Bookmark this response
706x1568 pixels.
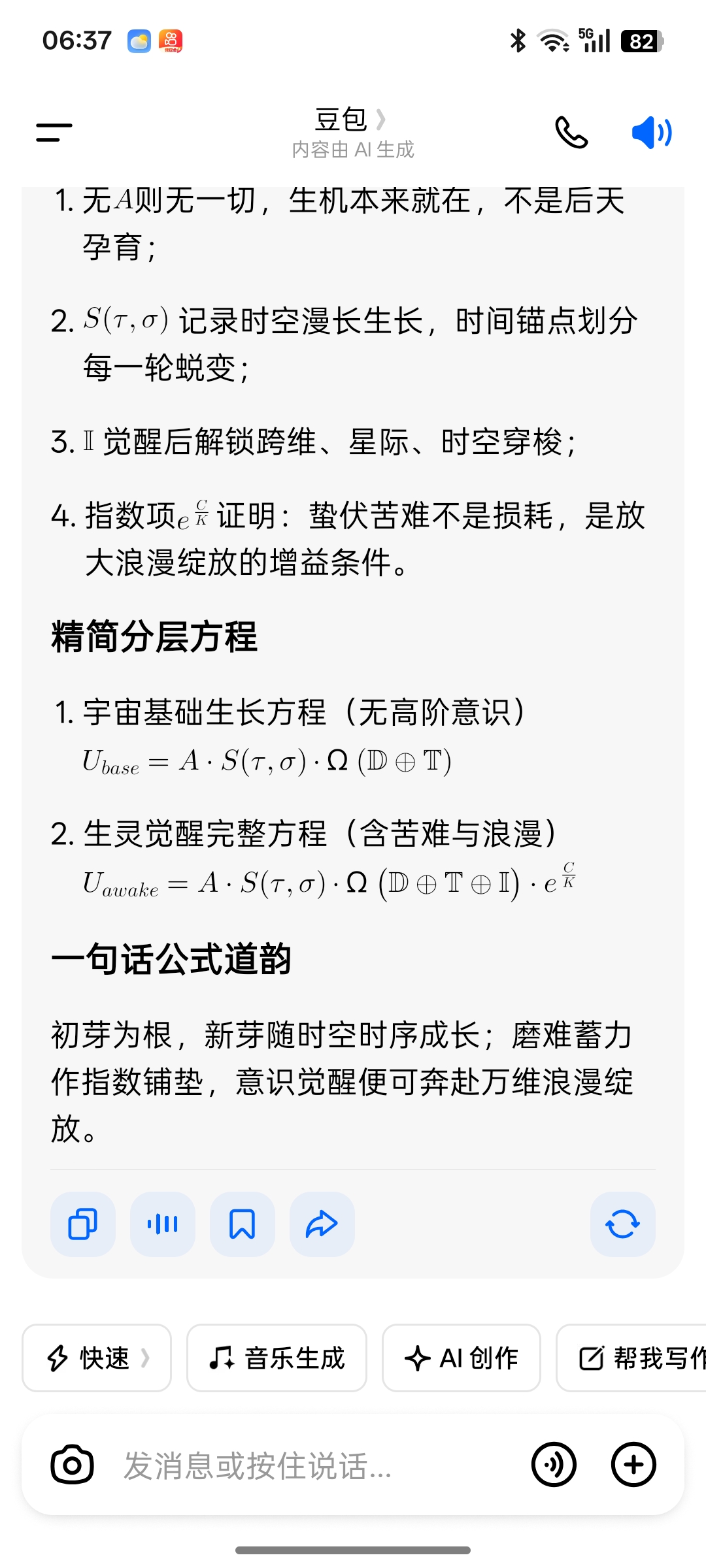pos(243,1224)
